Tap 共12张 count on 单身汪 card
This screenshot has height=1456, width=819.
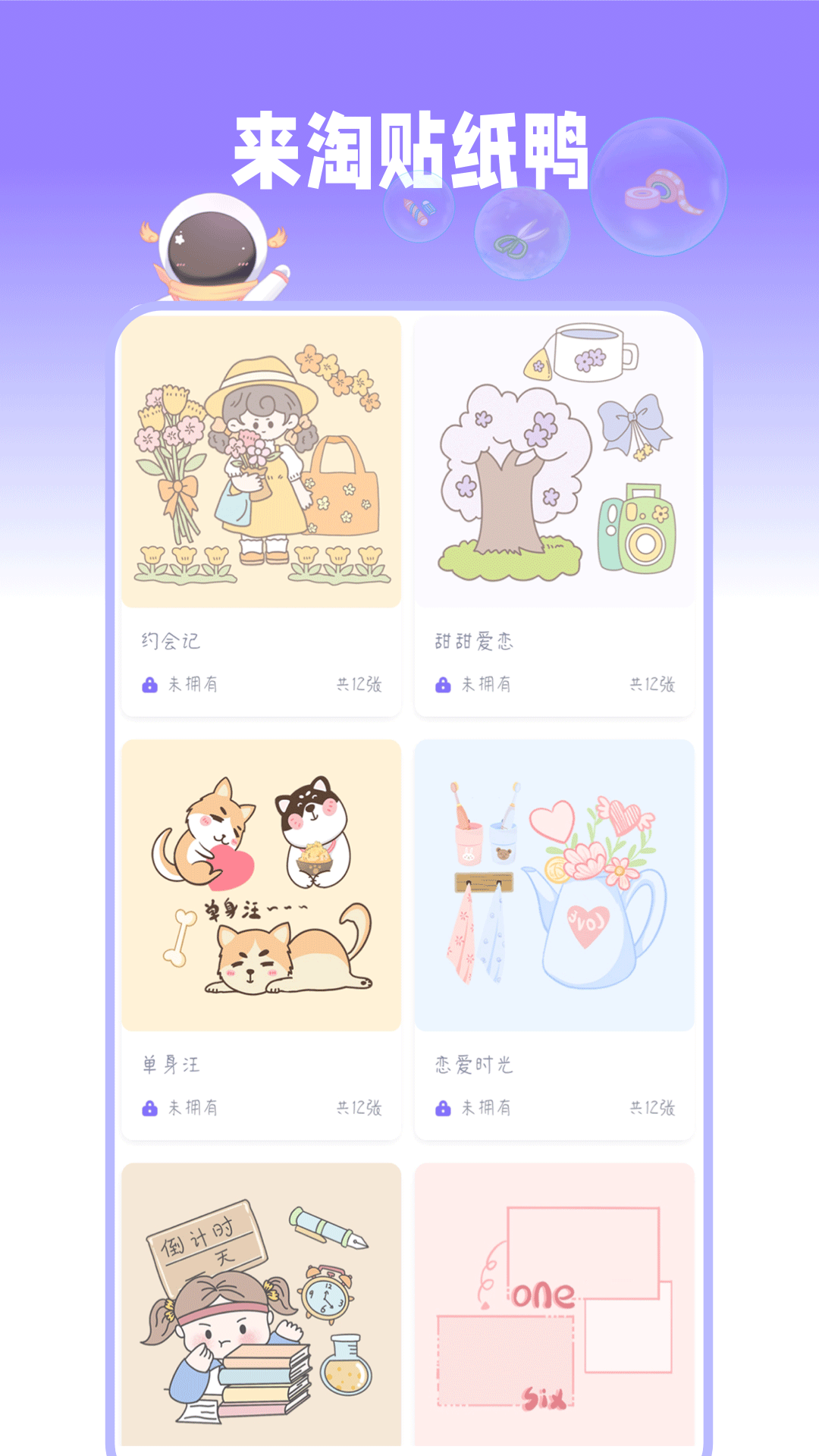tap(360, 1109)
